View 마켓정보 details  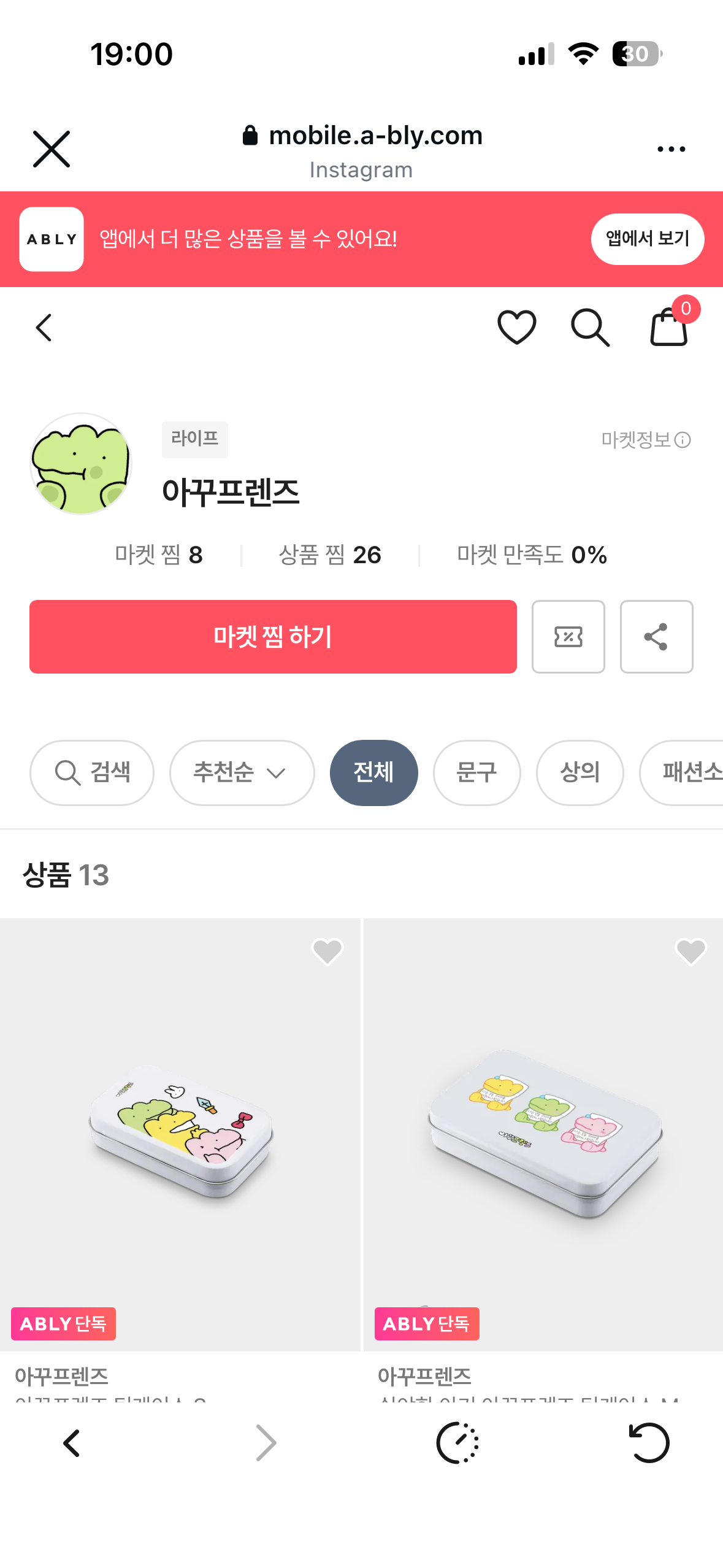click(645, 440)
